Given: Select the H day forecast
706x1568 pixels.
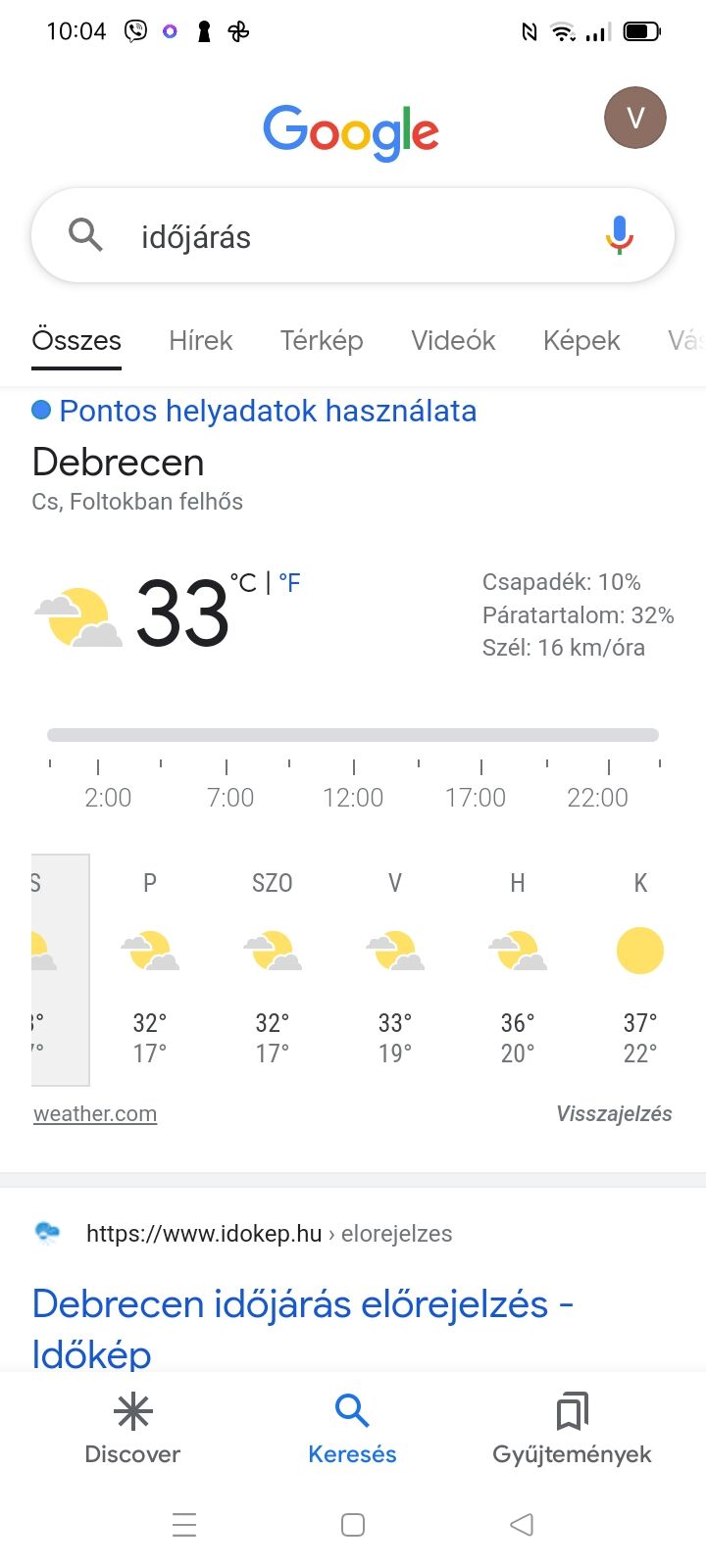Looking at the screenshot, I should [x=518, y=968].
